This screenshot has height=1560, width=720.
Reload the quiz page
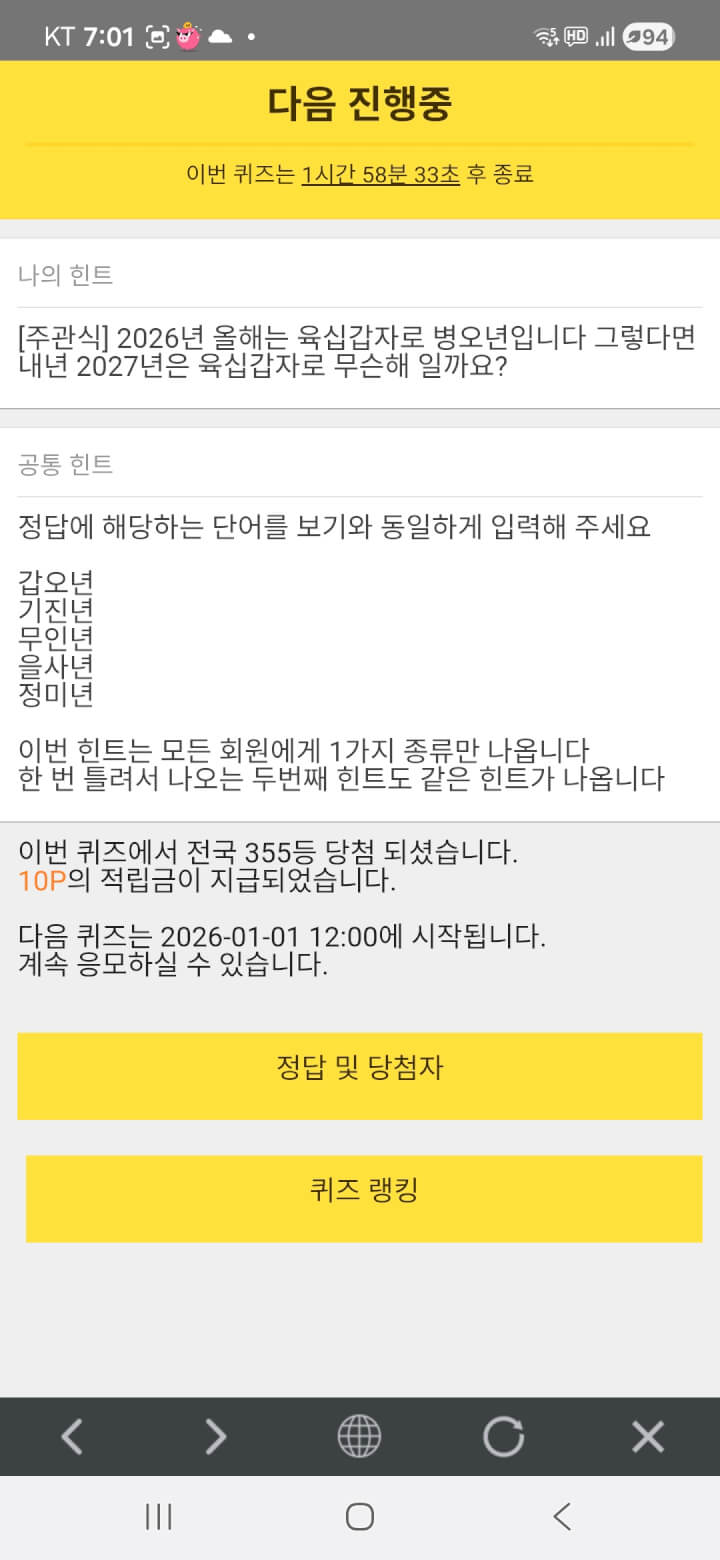[503, 1437]
